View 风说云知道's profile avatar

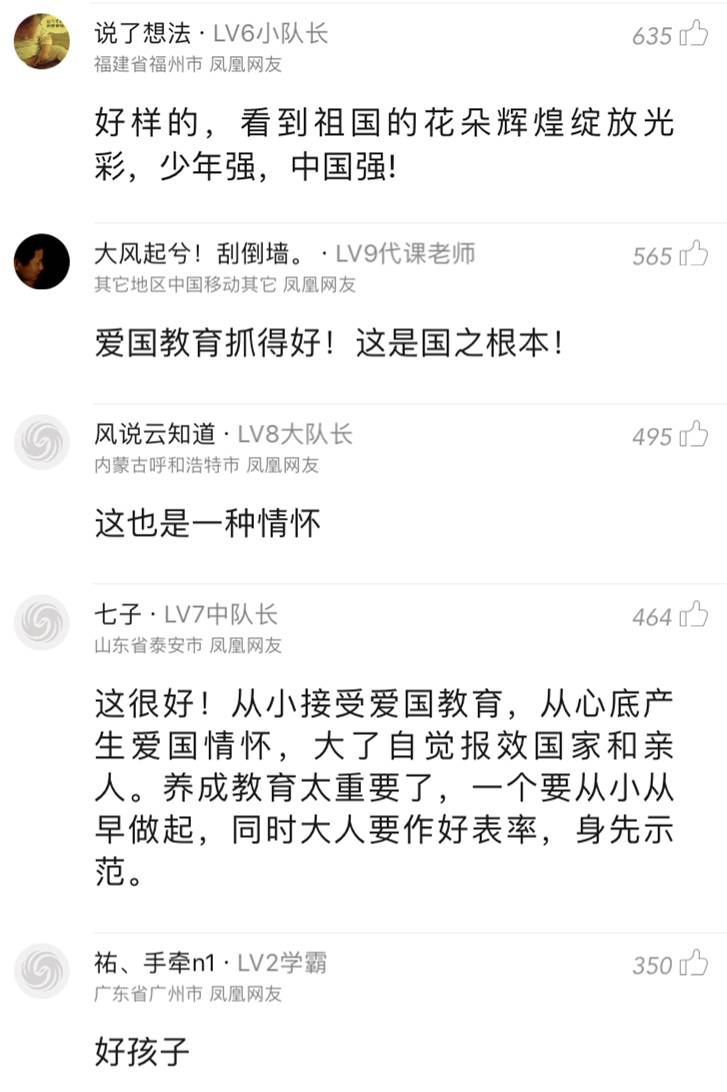(x=42, y=442)
